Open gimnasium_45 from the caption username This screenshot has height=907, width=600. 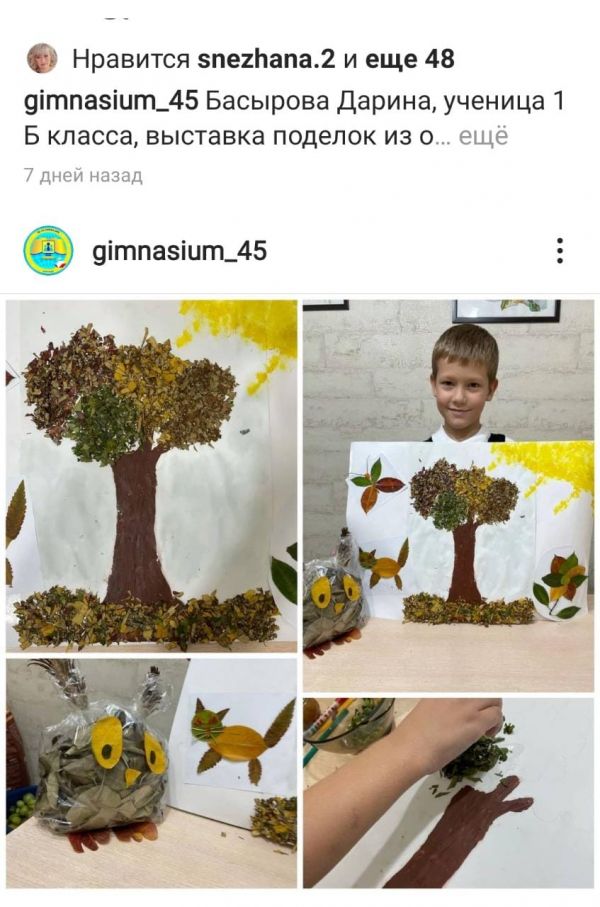coord(110,98)
